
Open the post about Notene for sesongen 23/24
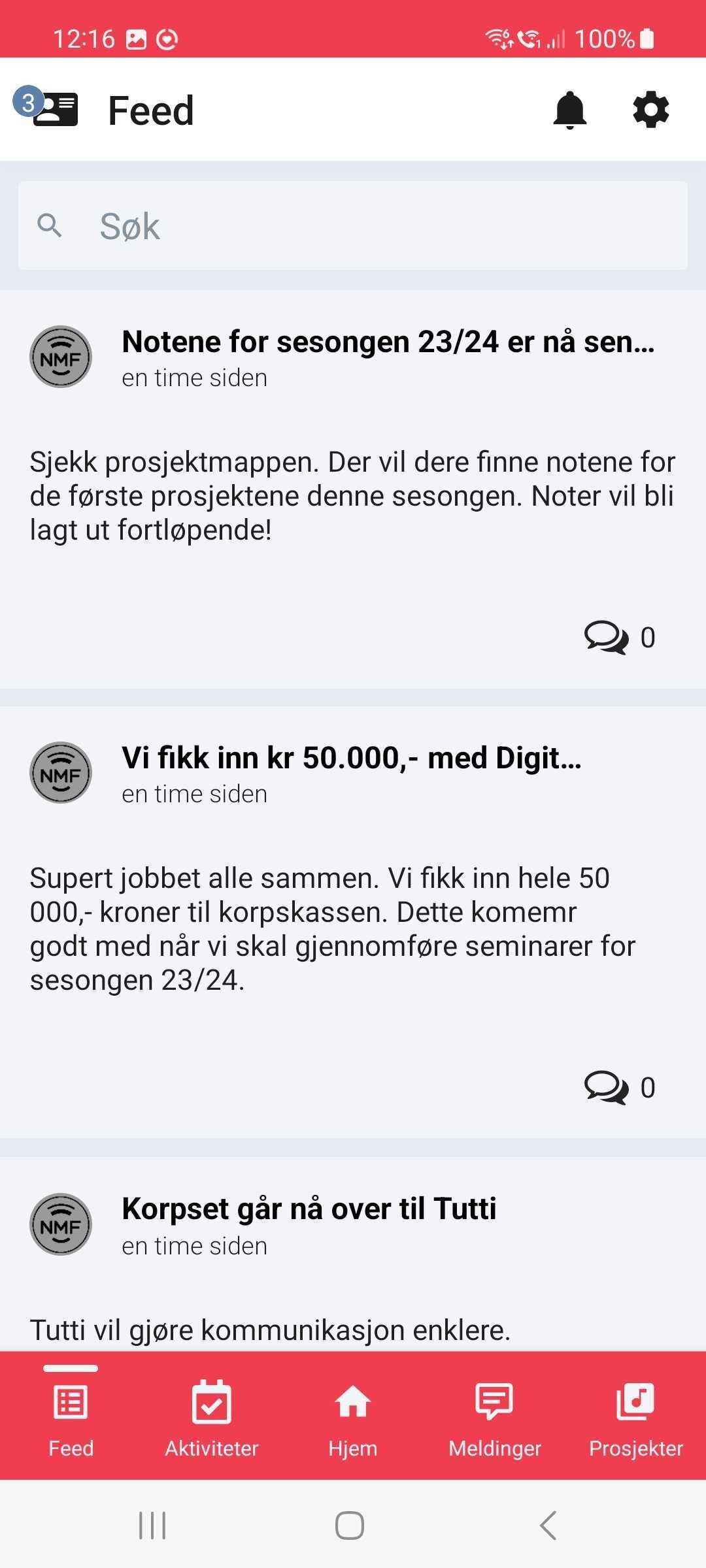coord(388,342)
